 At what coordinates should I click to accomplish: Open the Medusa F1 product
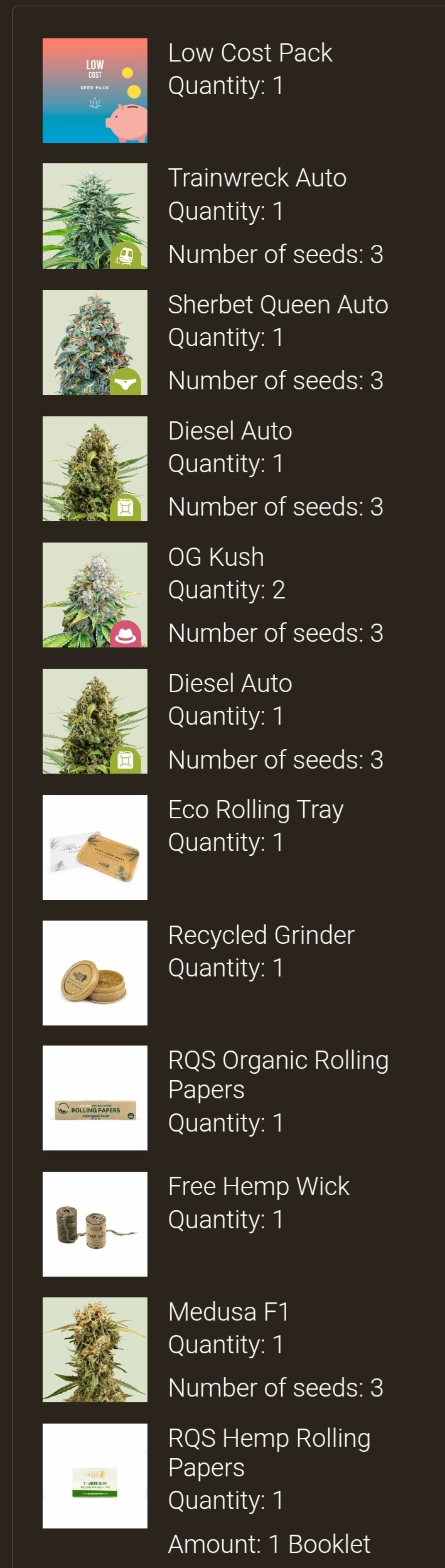tap(228, 1312)
